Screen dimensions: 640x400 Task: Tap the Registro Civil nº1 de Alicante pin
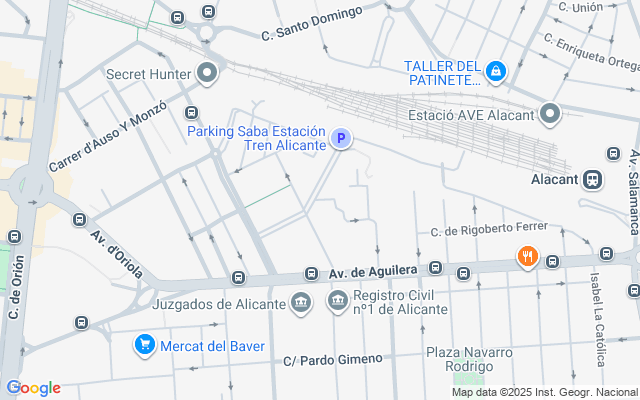[338, 302]
